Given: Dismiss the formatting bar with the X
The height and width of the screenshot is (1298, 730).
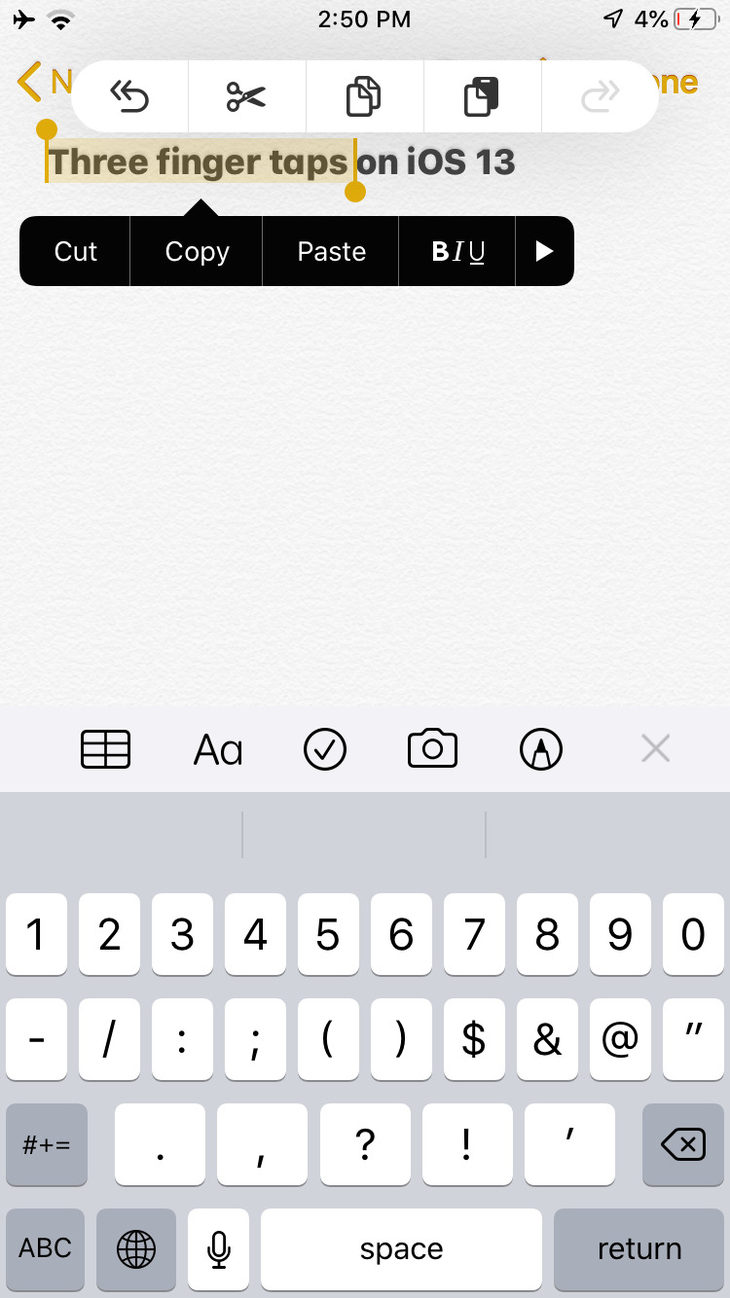Looking at the screenshot, I should [x=655, y=748].
